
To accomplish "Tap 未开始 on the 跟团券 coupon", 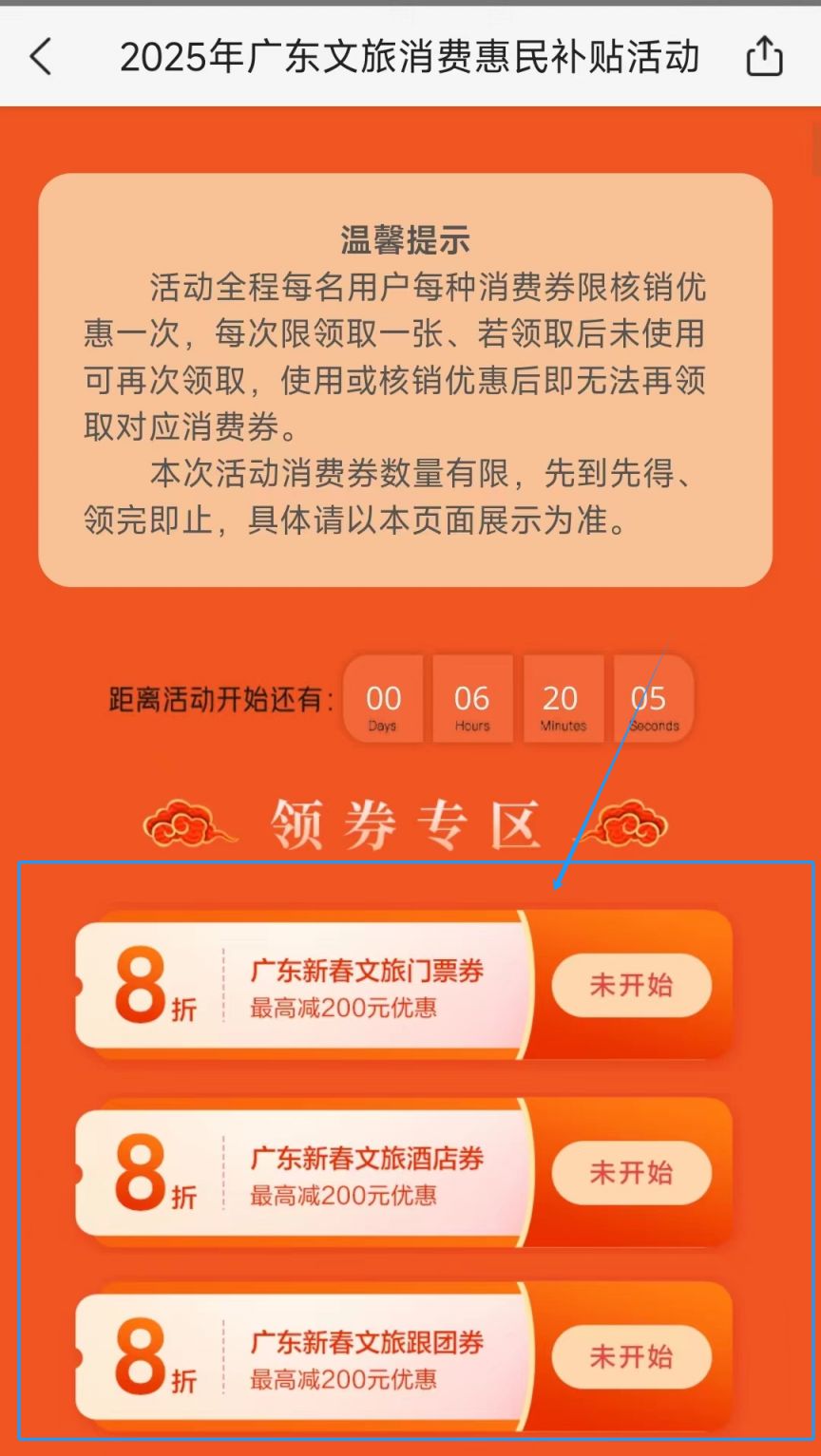I will (x=631, y=1357).
